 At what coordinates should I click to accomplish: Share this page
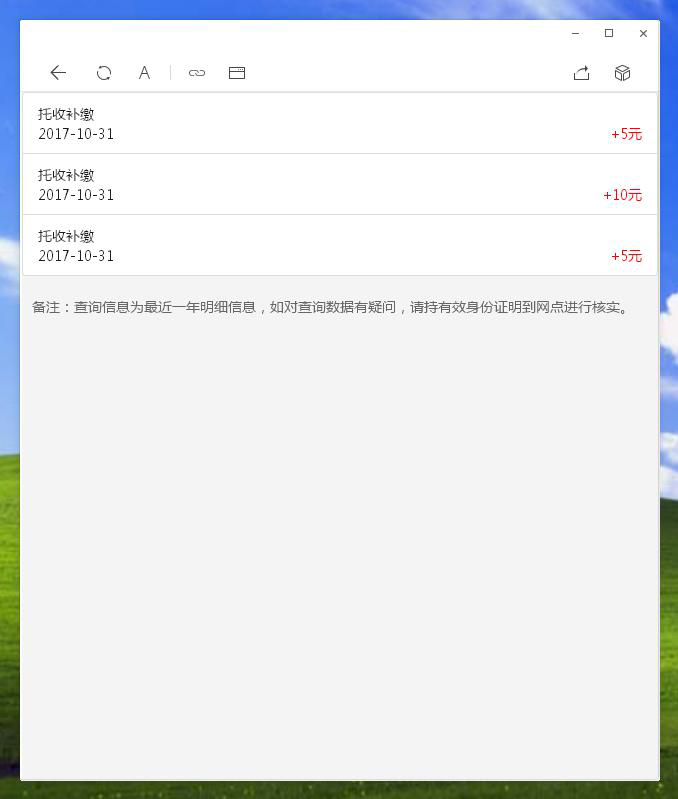(581, 73)
